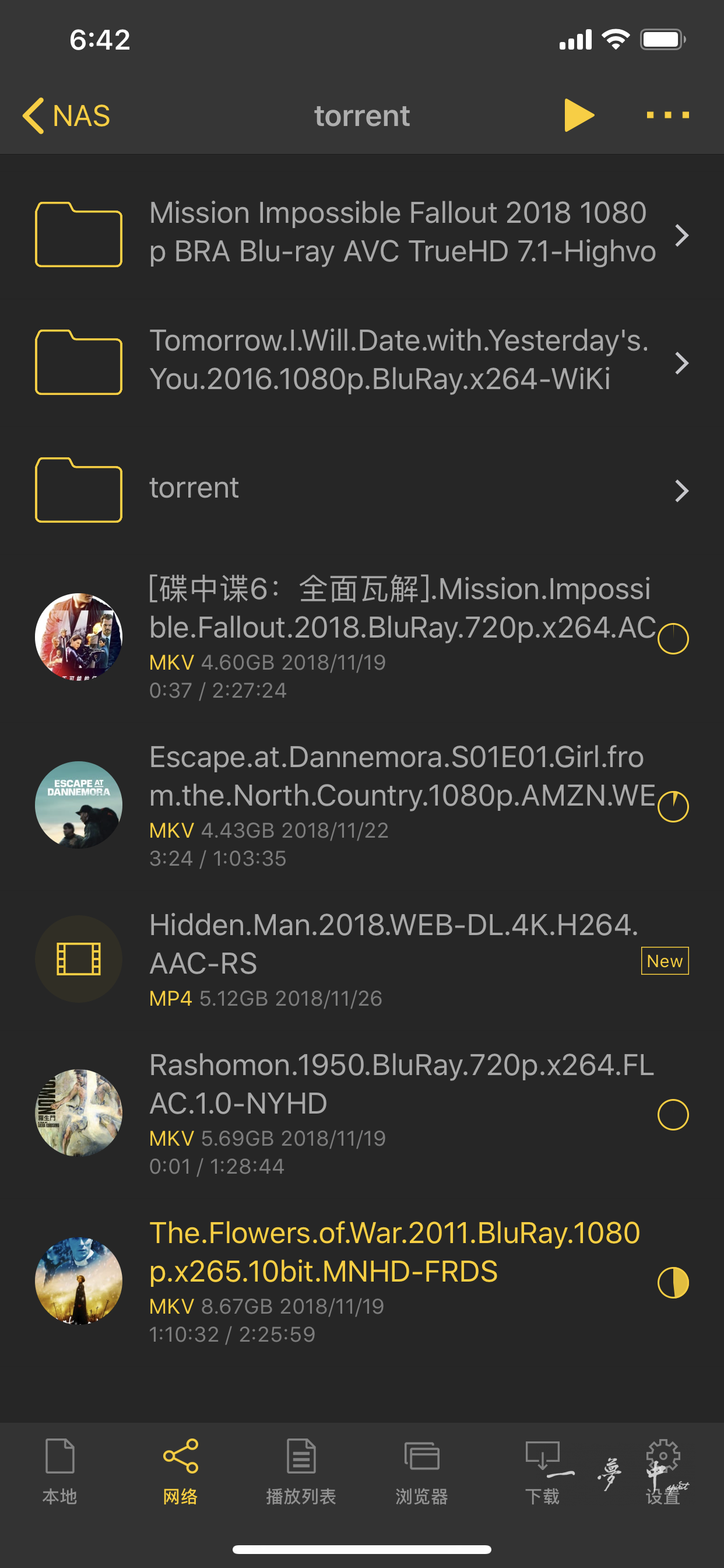Select the 网络 tab
The height and width of the screenshot is (1568, 724).
(x=180, y=1469)
